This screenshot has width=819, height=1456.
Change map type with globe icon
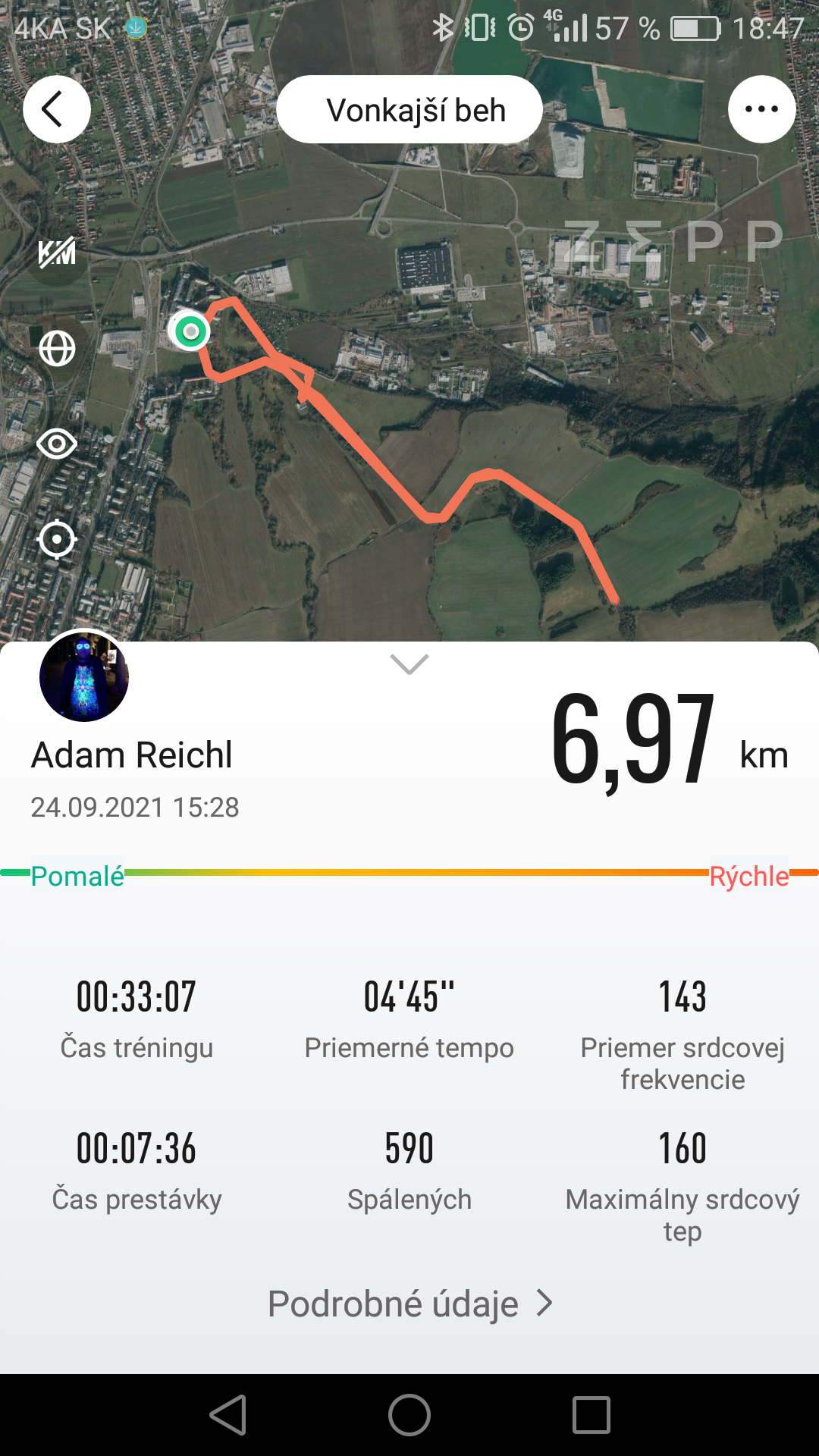pyautogui.click(x=57, y=349)
